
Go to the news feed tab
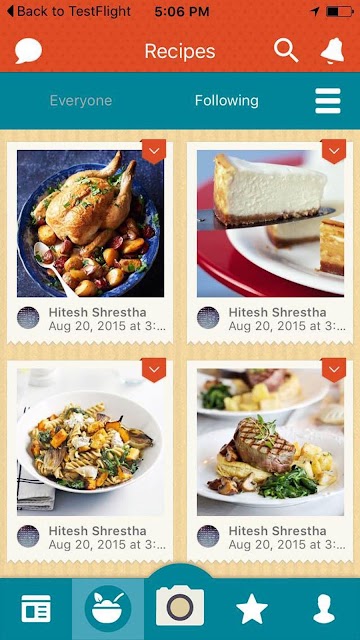pos(36,609)
